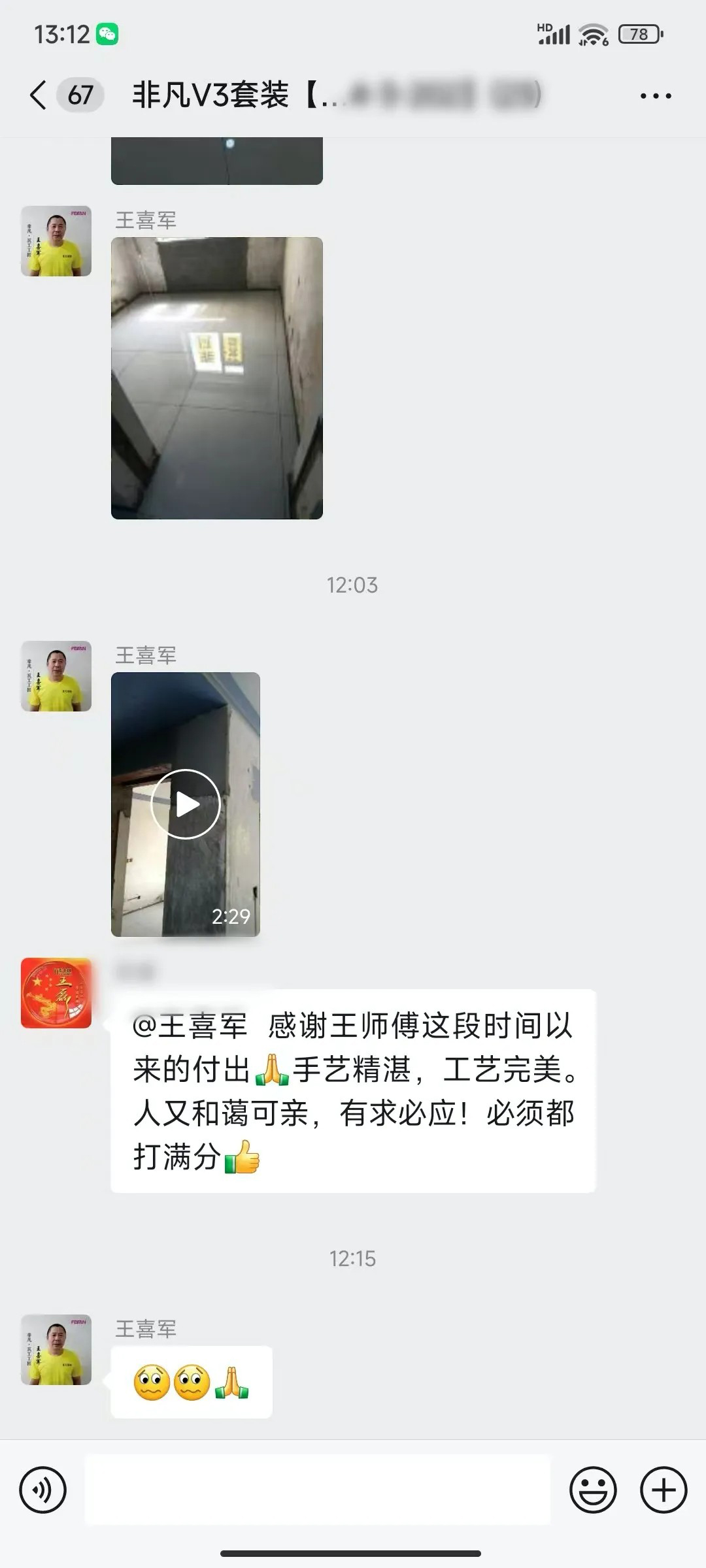This screenshot has width=706, height=1568.
Task: Open the red flag avatar profile
Action: tap(56, 992)
